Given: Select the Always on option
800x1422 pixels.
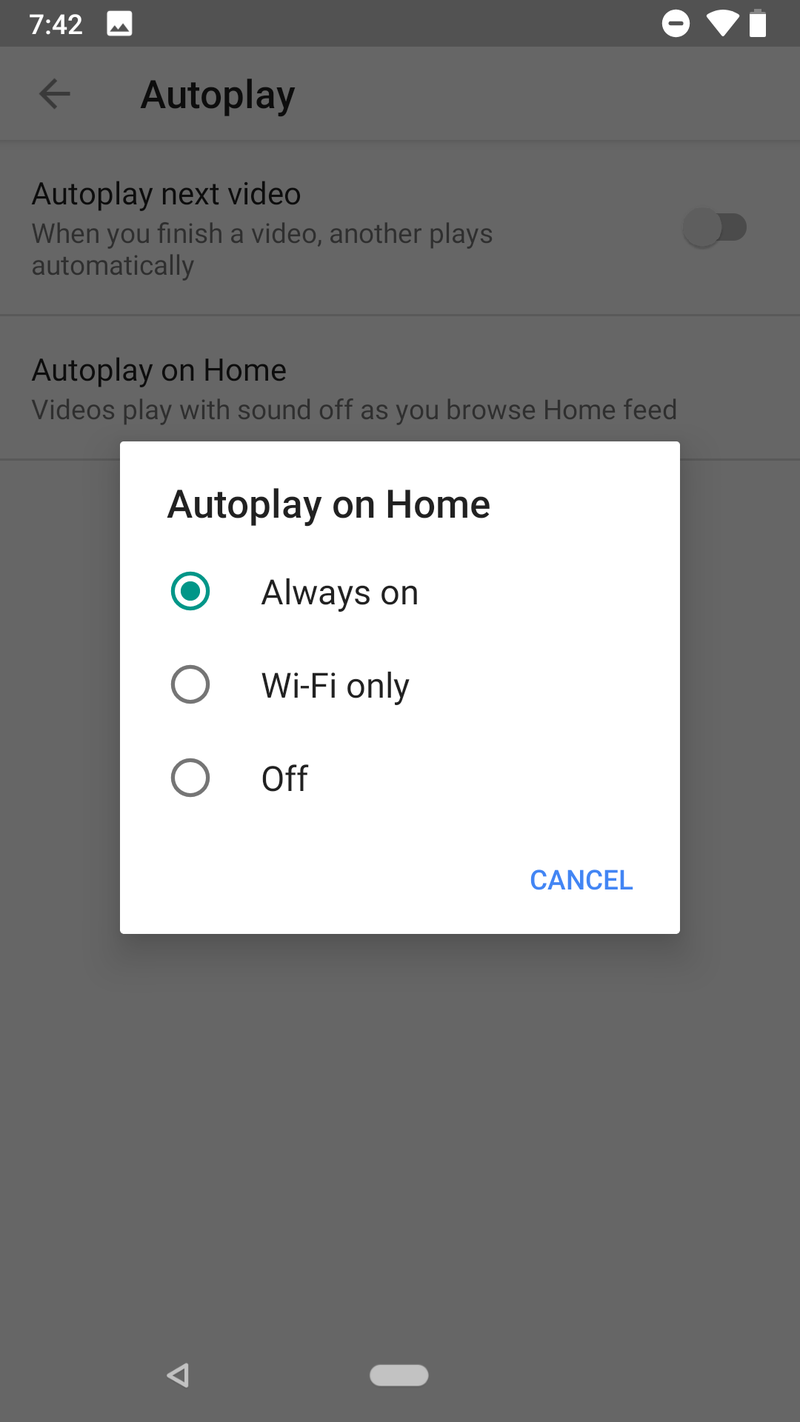Looking at the screenshot, I should [x=190, y=591].
